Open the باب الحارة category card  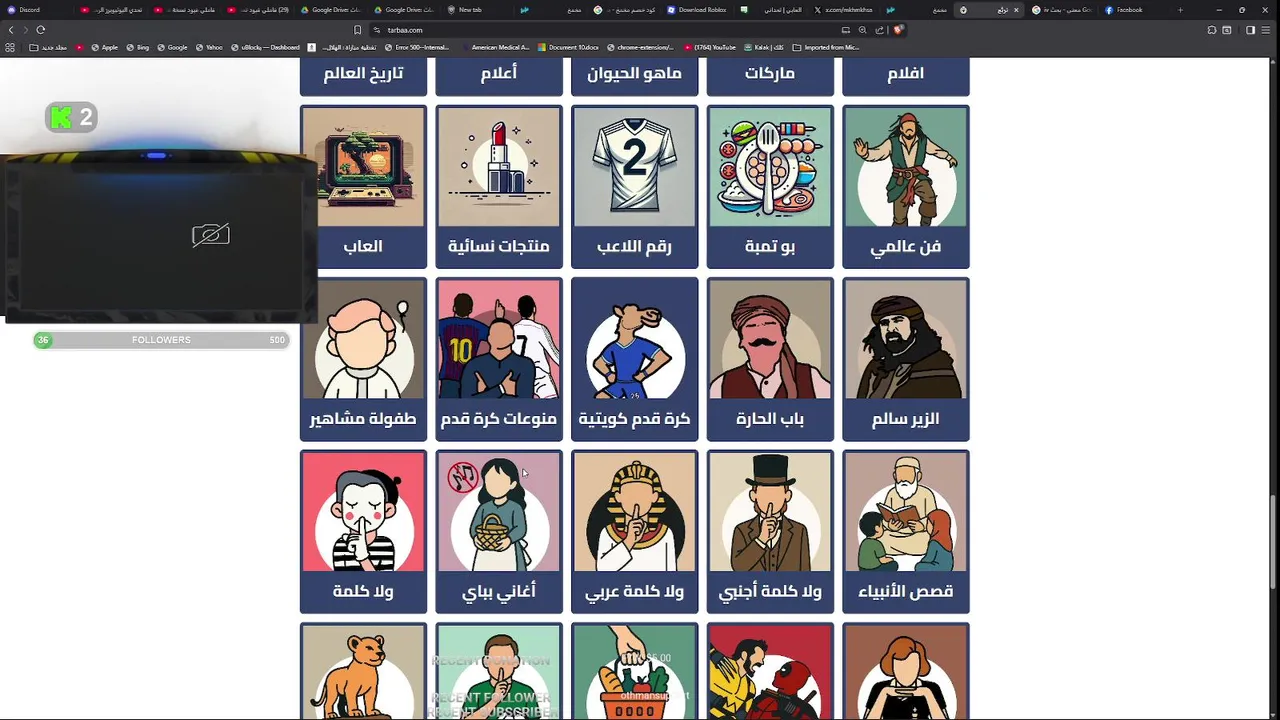(x=770, y=359)
